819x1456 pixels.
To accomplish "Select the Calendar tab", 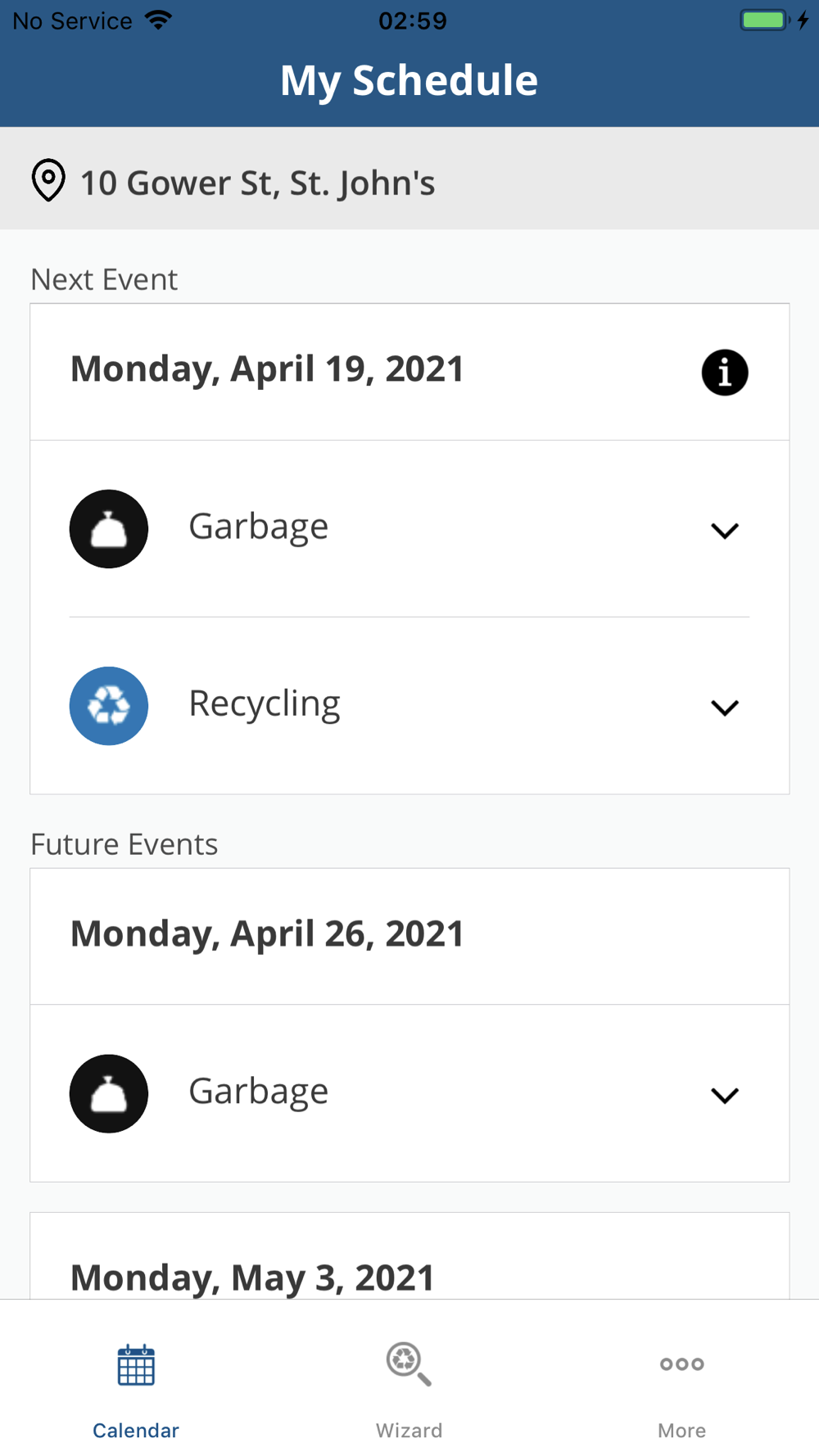I will (136, 1390).
